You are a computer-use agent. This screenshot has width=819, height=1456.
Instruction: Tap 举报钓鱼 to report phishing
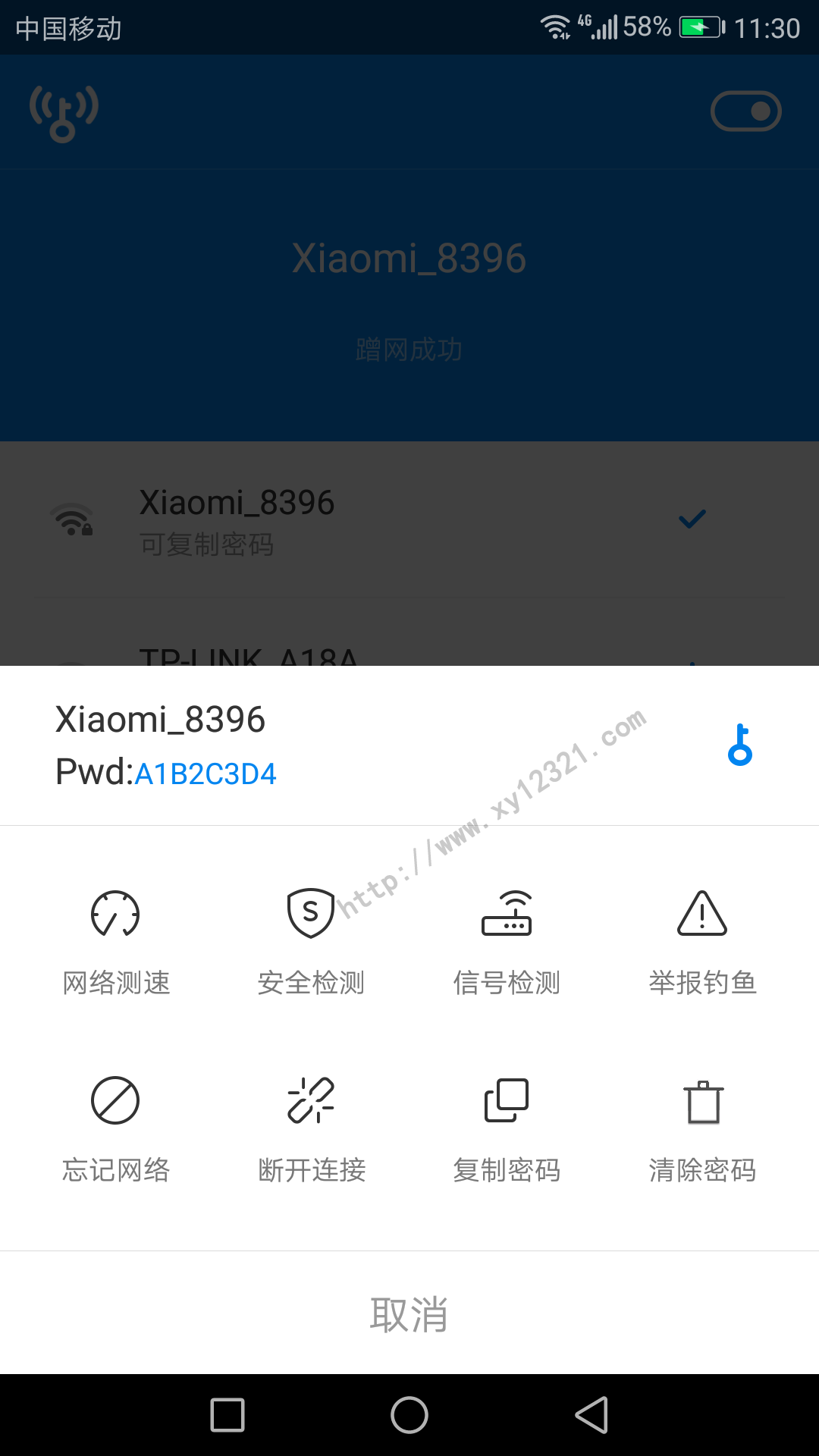pos(702,942)
